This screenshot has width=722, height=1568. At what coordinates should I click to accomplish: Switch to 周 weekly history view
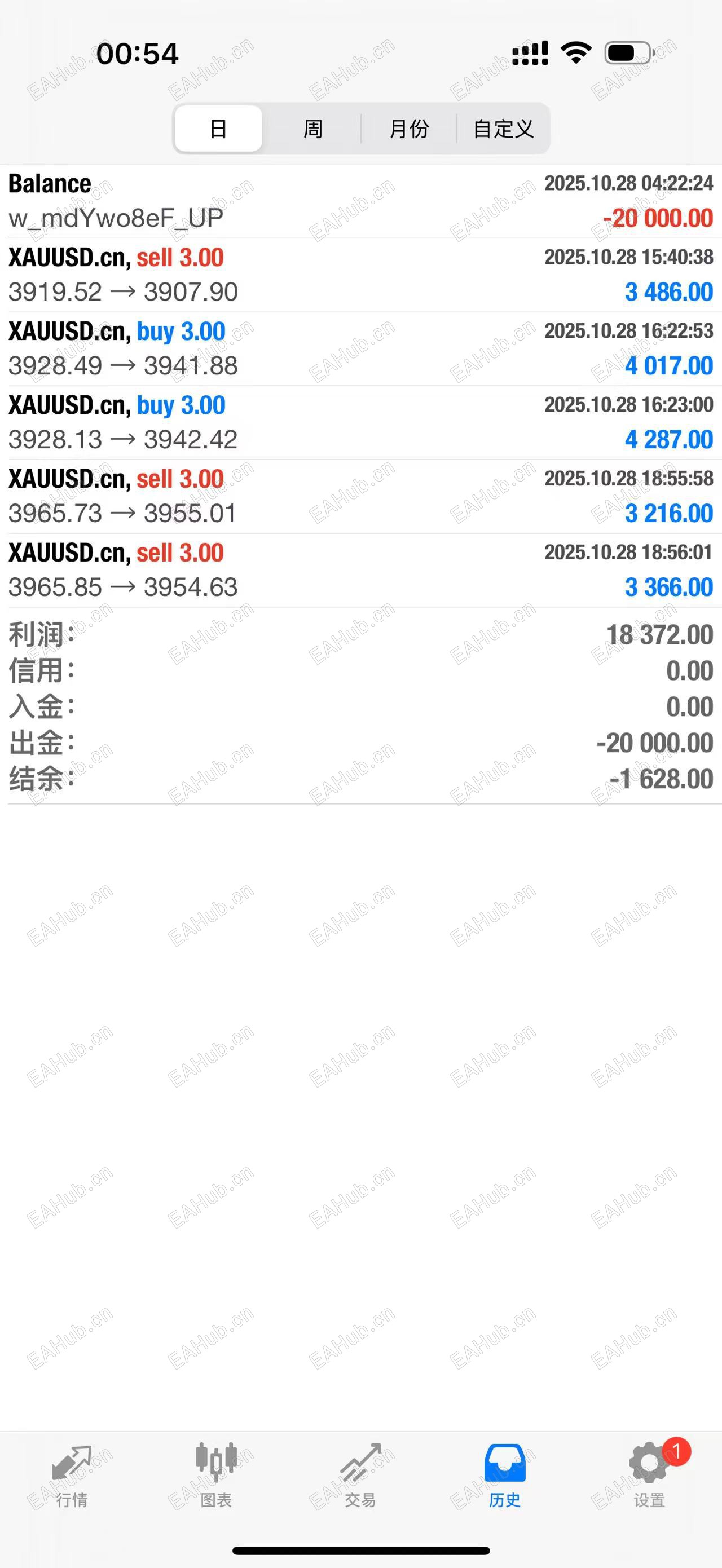(312, 129)
